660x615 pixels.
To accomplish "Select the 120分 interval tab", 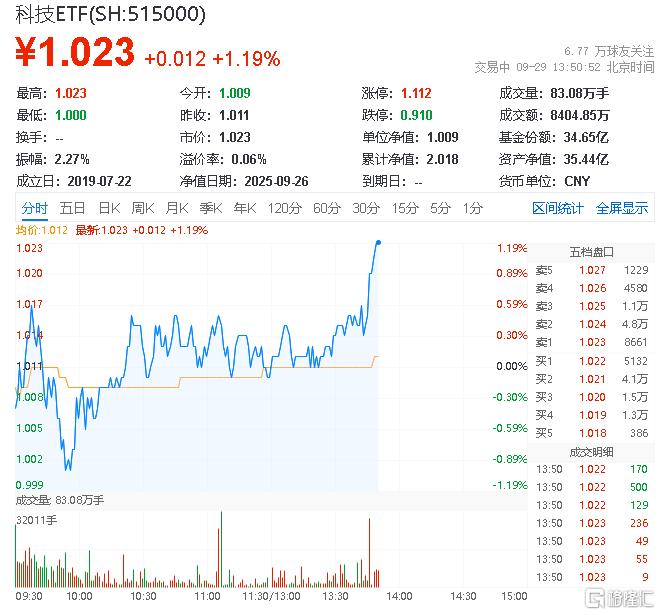I will (x=284, y=208).
